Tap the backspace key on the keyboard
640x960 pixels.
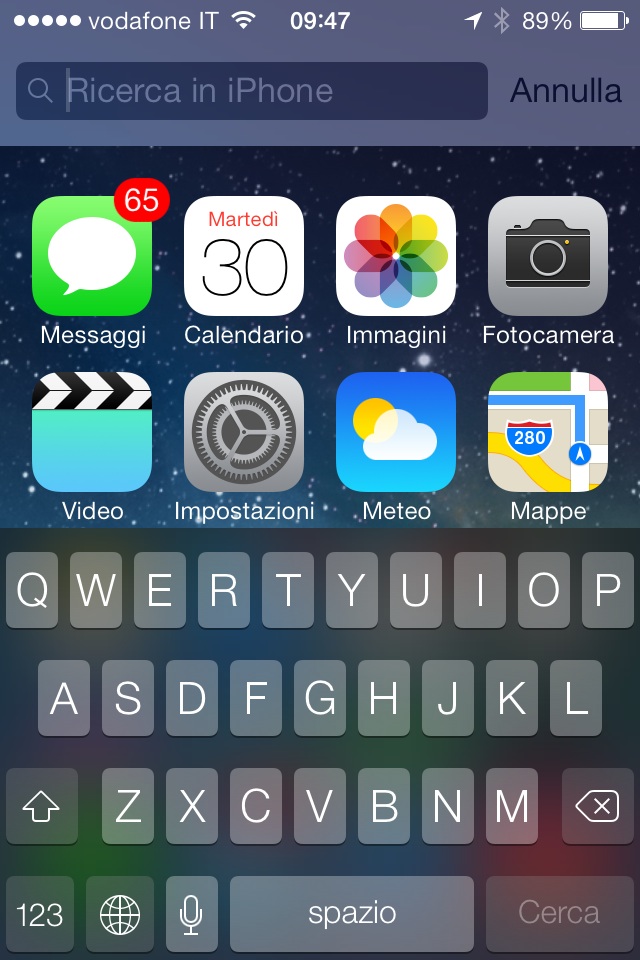click(598, 807)
